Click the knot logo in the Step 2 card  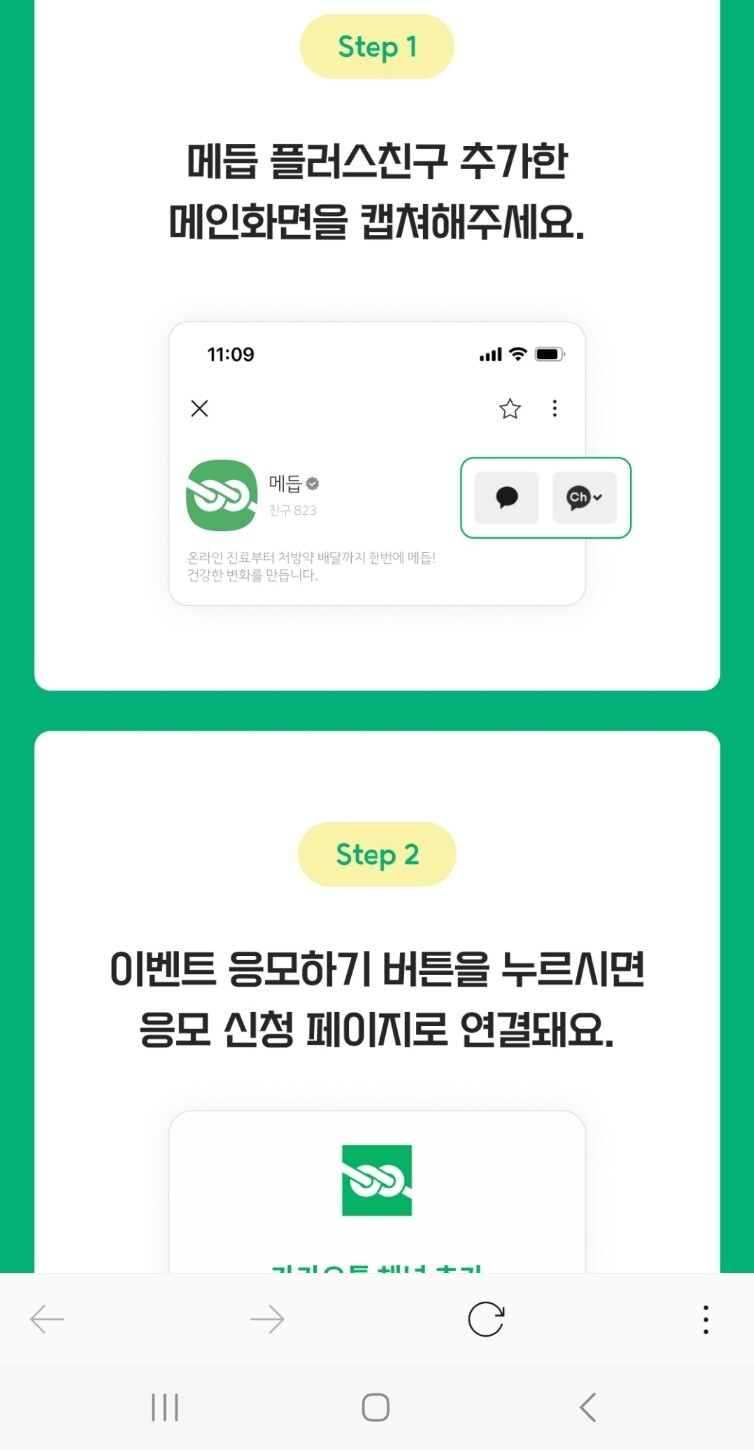pyautogui.click(x=377, y=1182)
